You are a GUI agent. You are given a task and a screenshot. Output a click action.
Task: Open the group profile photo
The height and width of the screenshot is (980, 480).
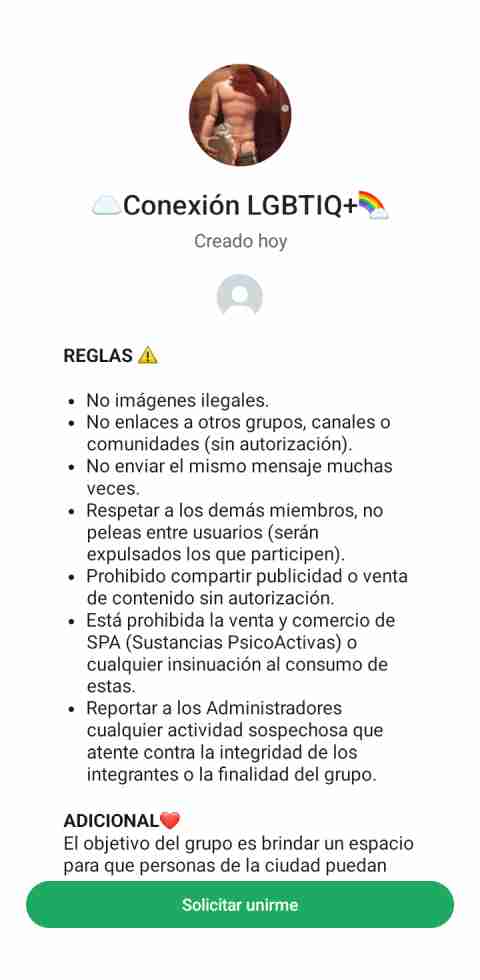tap(240, 115)
